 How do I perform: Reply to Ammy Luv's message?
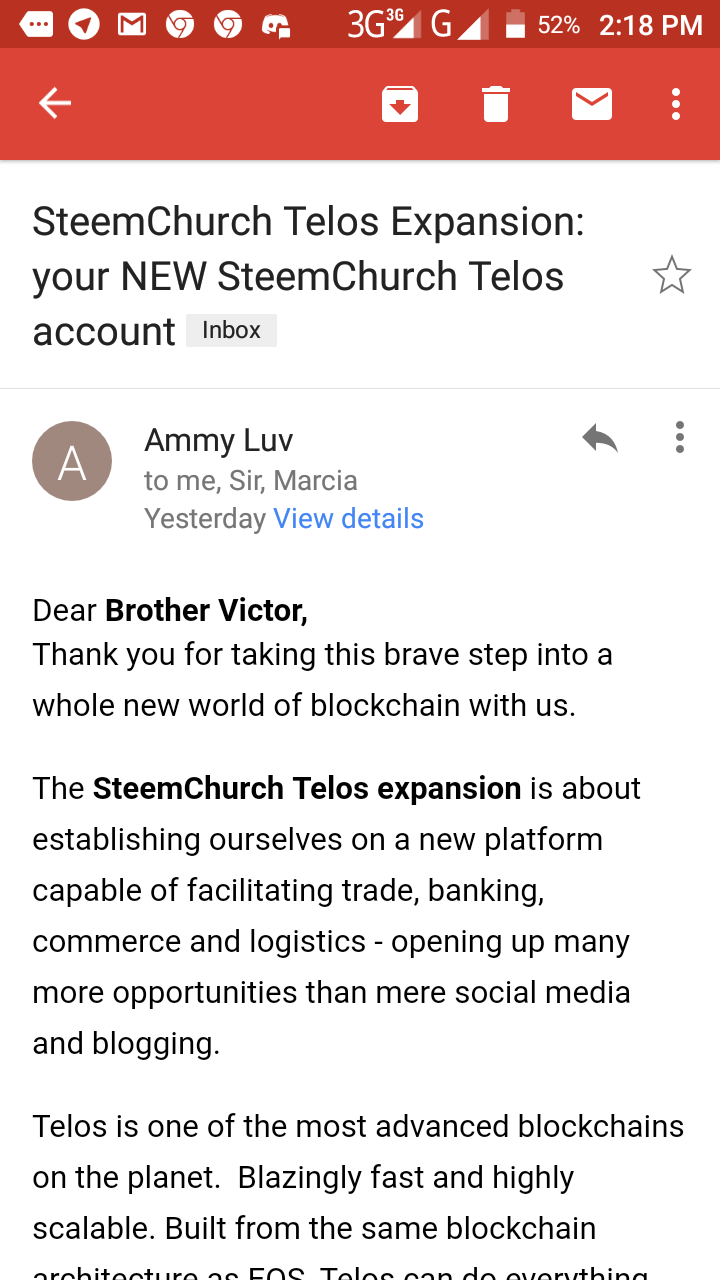click(x=600, y=438)
